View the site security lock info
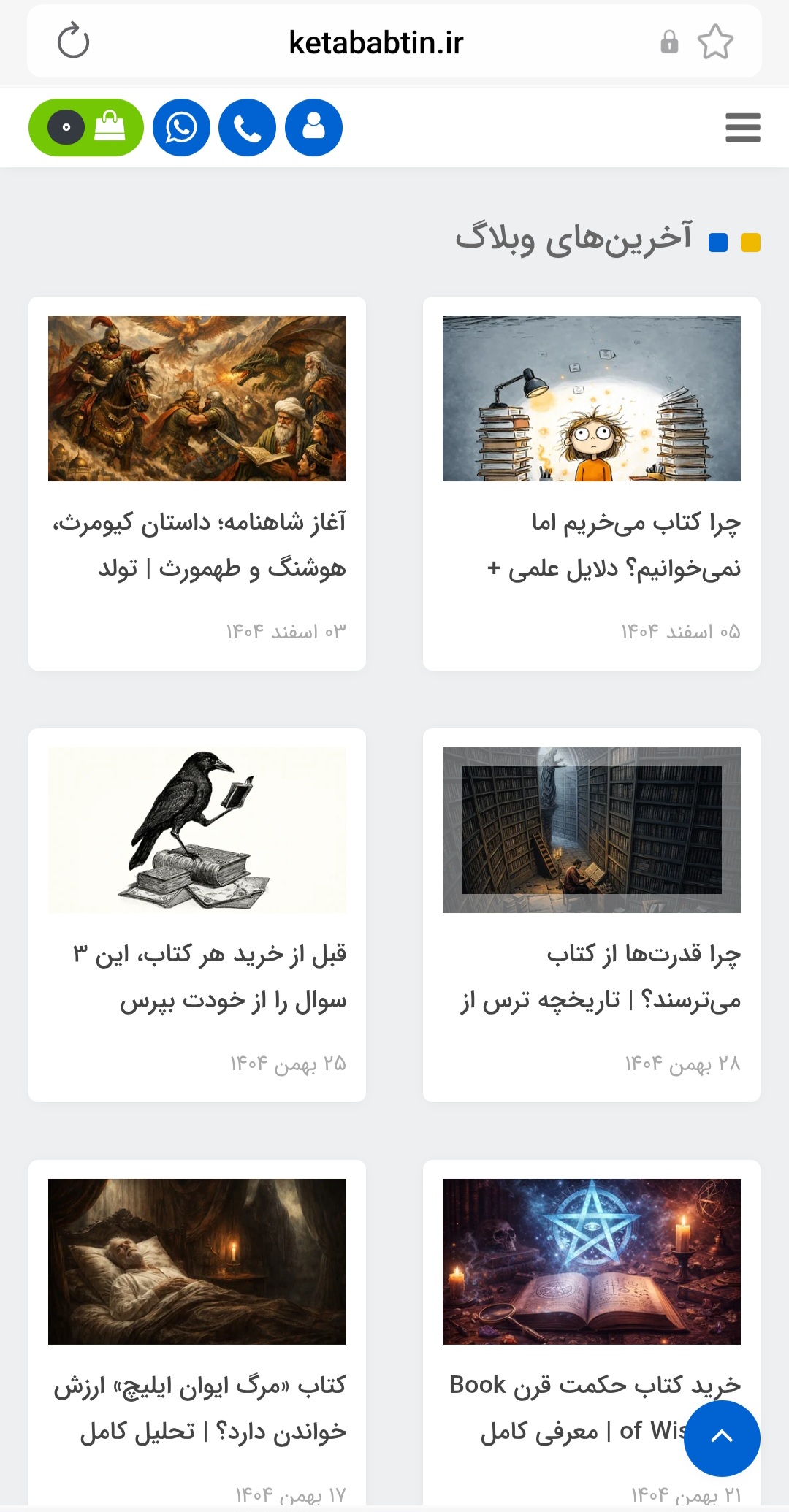 [x=668, y=42]
